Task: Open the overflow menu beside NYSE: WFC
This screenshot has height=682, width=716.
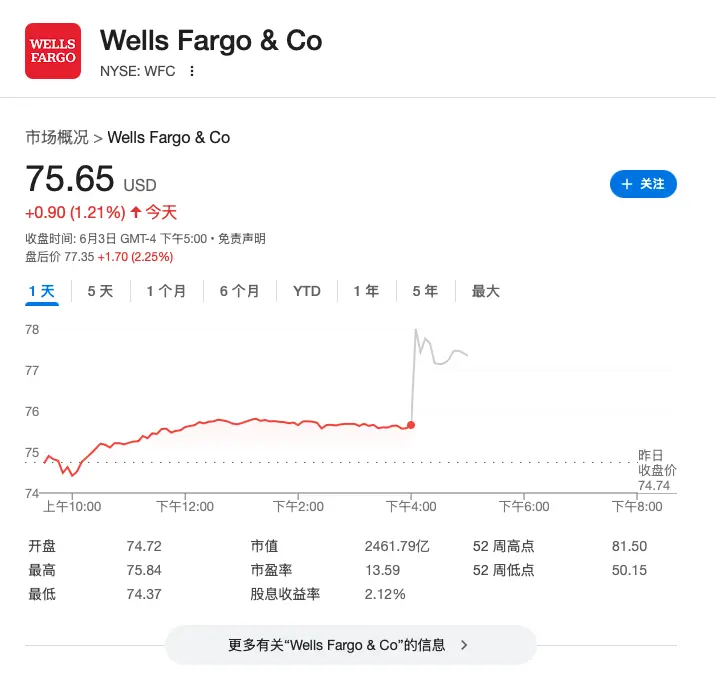Action: (192, 71)
